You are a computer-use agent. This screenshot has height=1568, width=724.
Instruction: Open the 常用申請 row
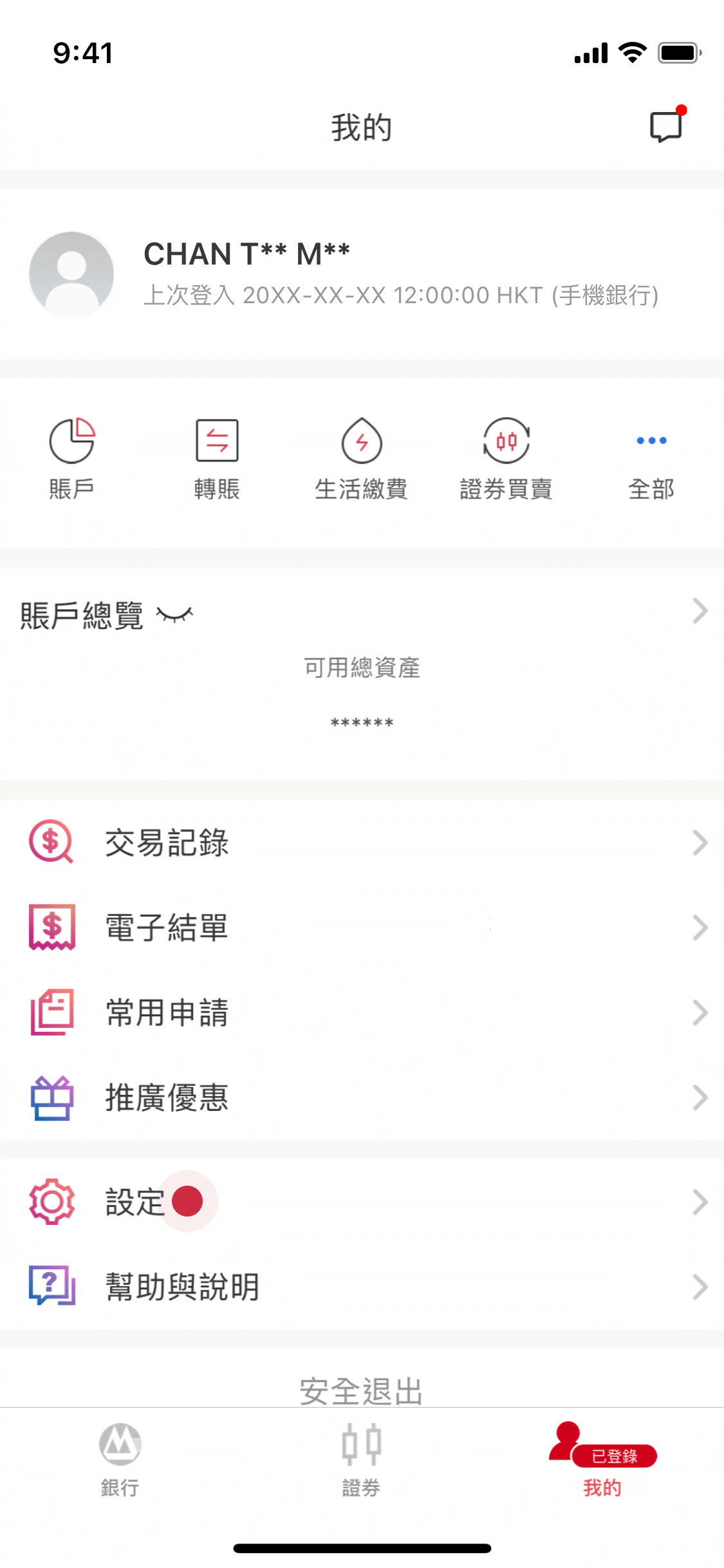click(x=362, y=1013)
